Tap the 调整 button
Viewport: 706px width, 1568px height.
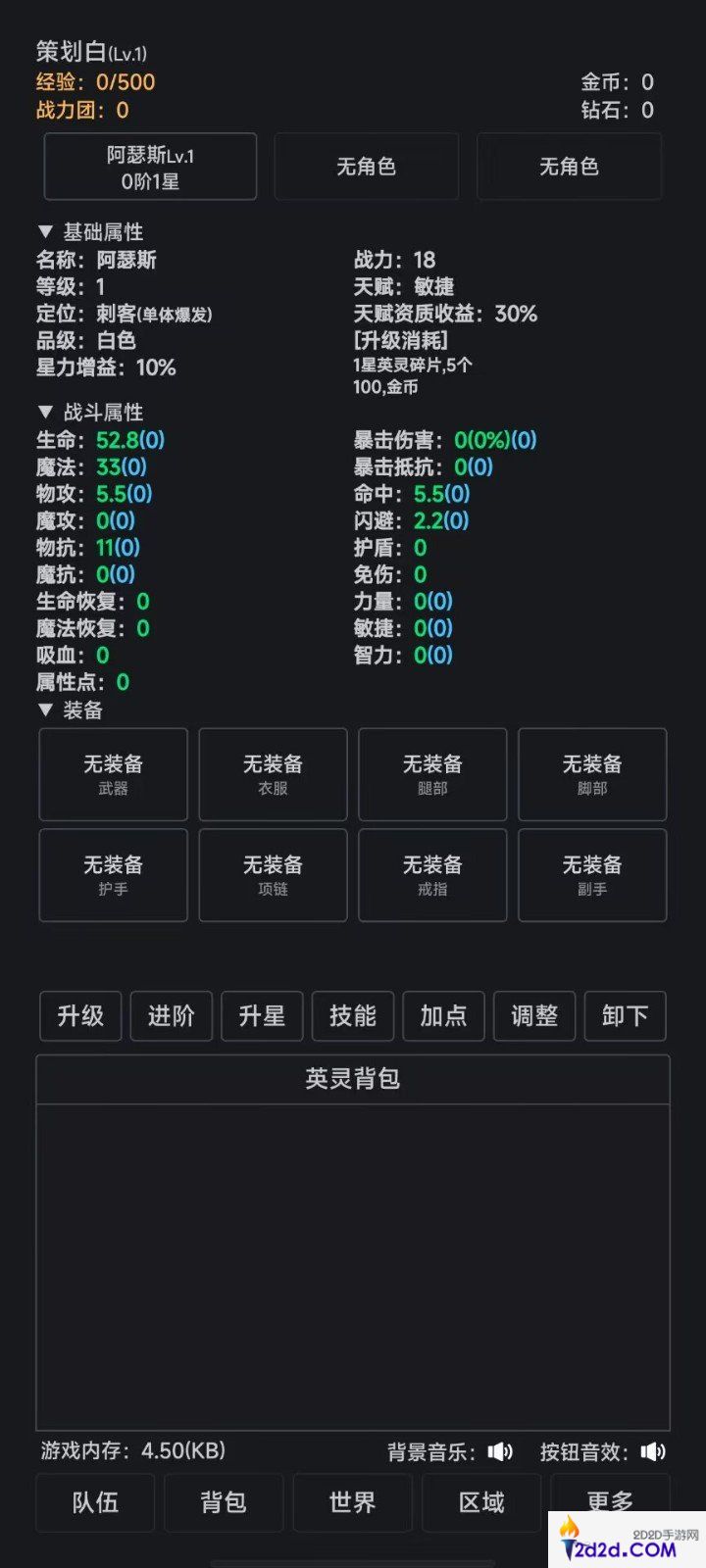534,1016
